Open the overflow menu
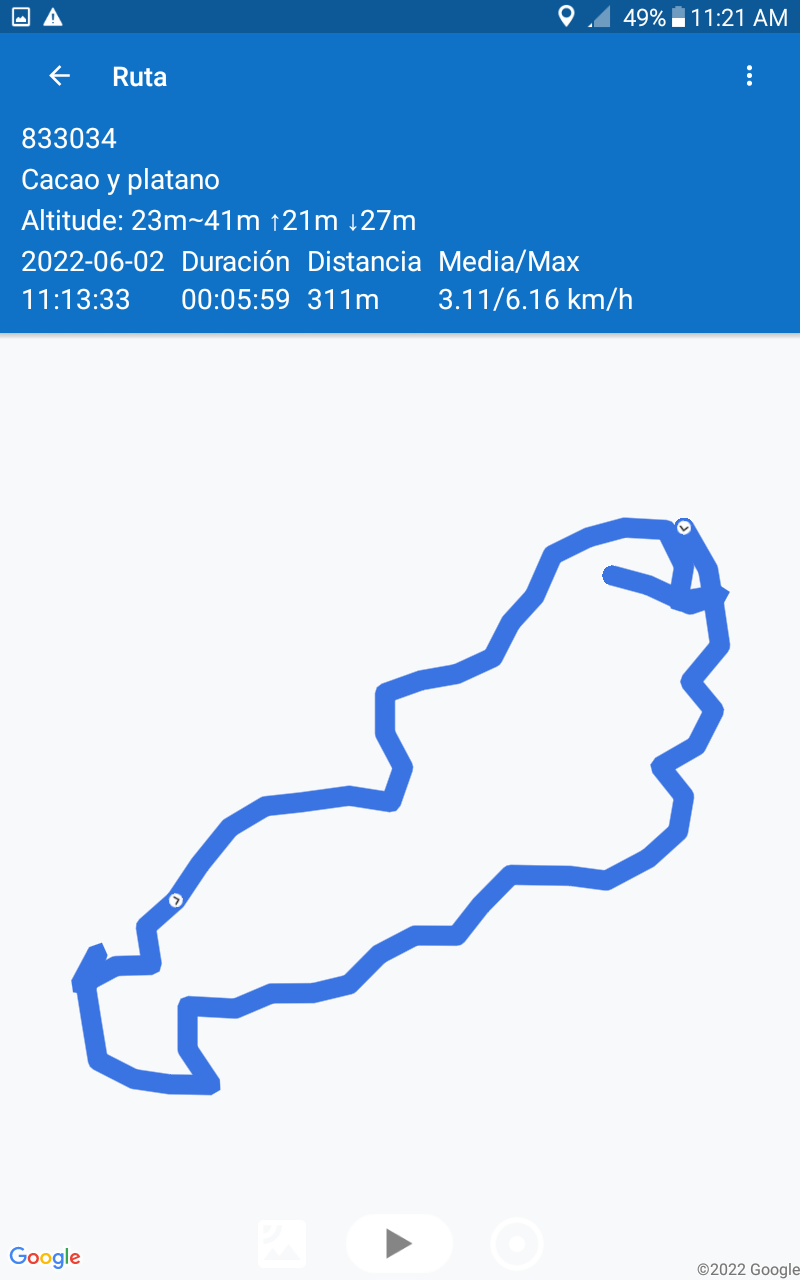The height and width of the screenshot is (1280, 800). coord(749,76)
